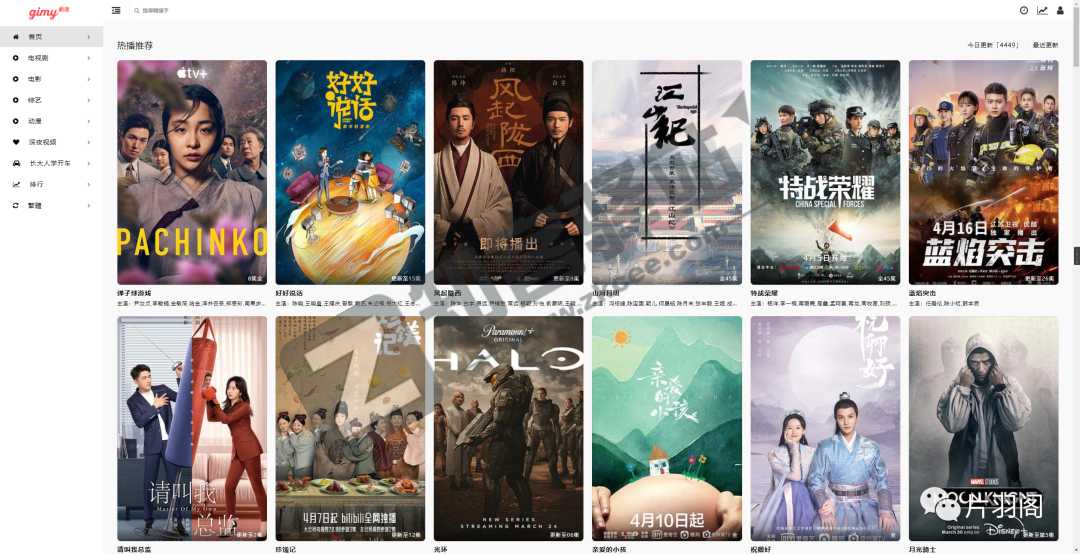
Task: Open the 好好说话 show card
Action: coord(350,172)
